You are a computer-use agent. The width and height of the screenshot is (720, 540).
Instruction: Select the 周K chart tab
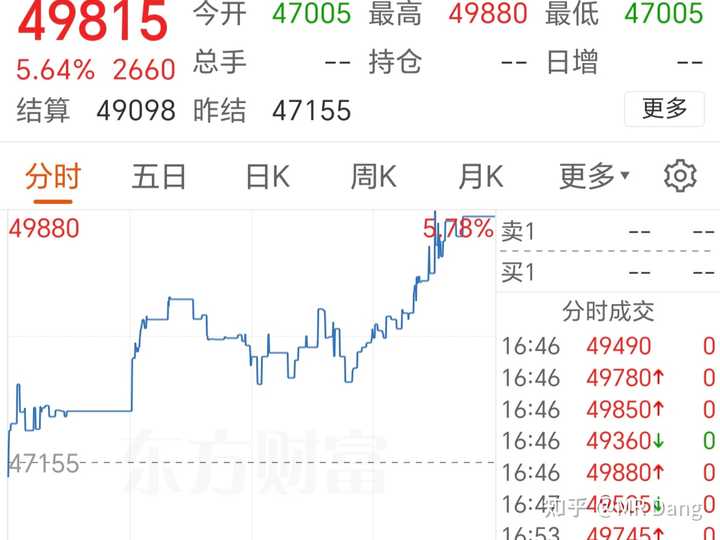373,177
